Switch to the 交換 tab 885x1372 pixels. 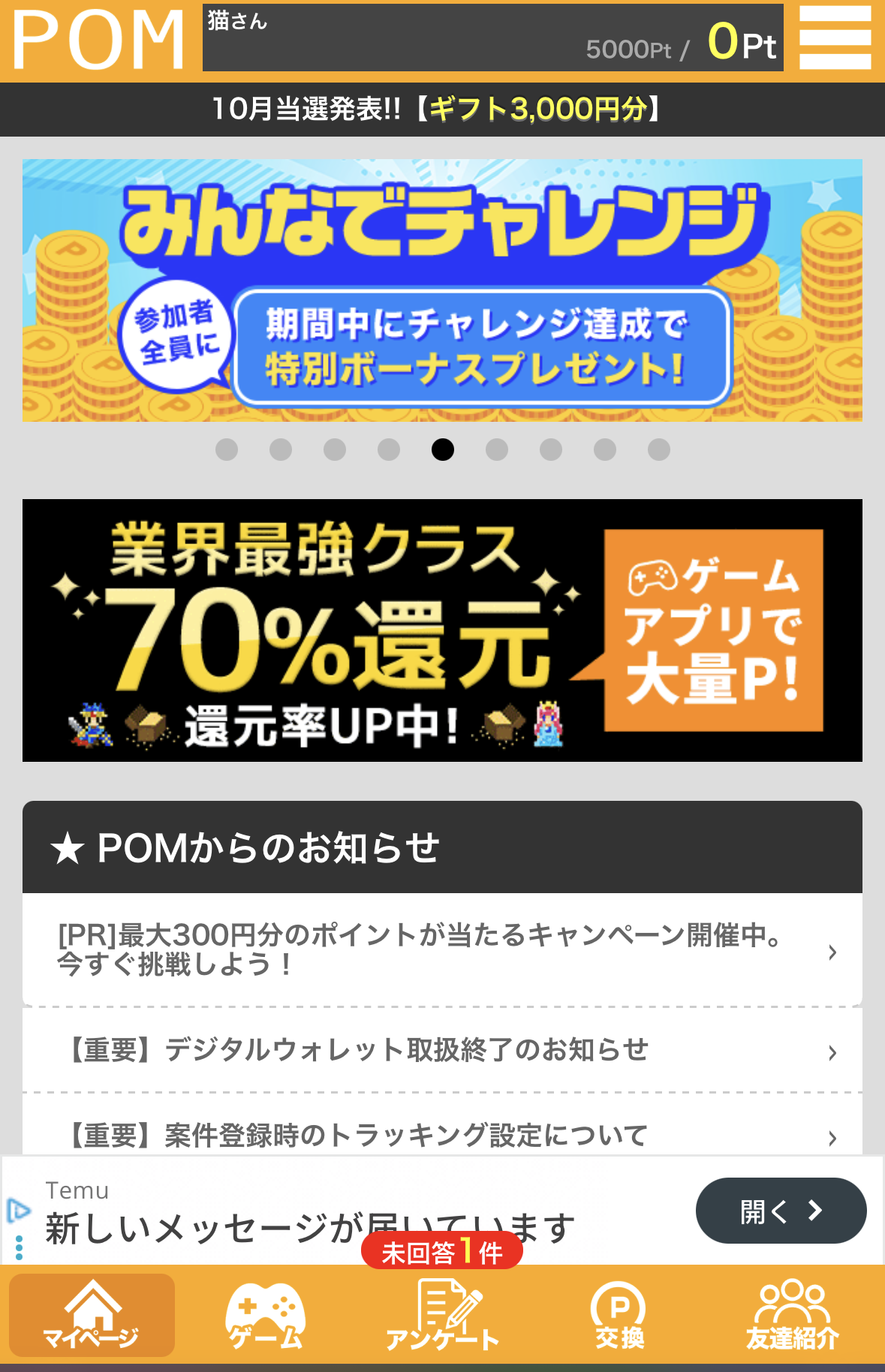click(x=619, y=1315)
